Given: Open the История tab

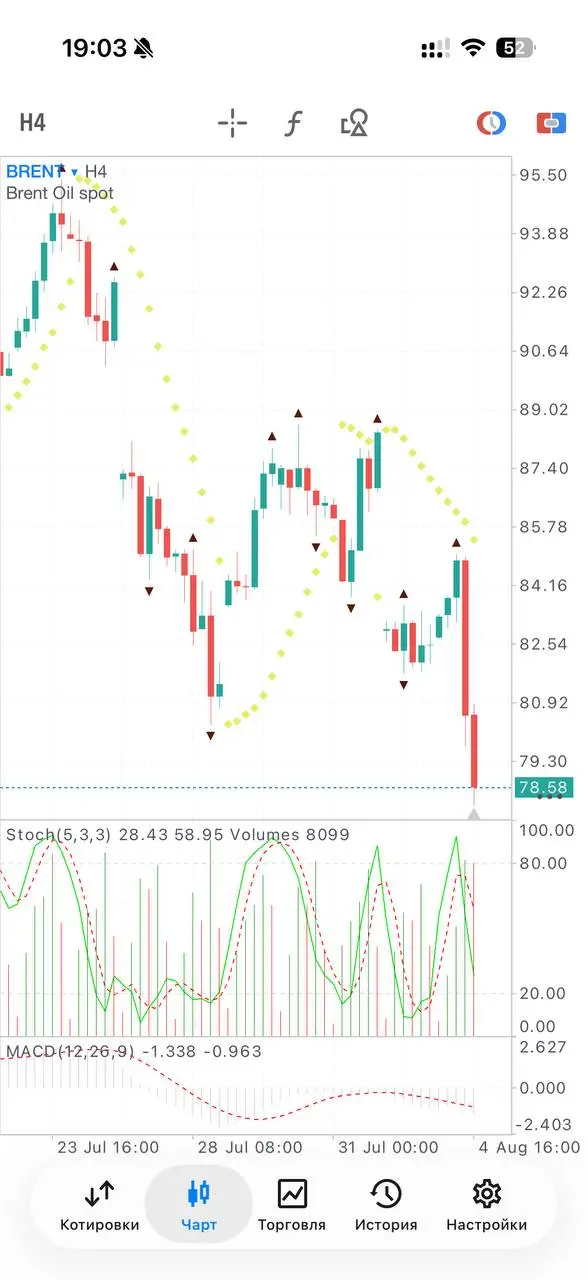Looking at the screenshot, I should [386, 1205].
